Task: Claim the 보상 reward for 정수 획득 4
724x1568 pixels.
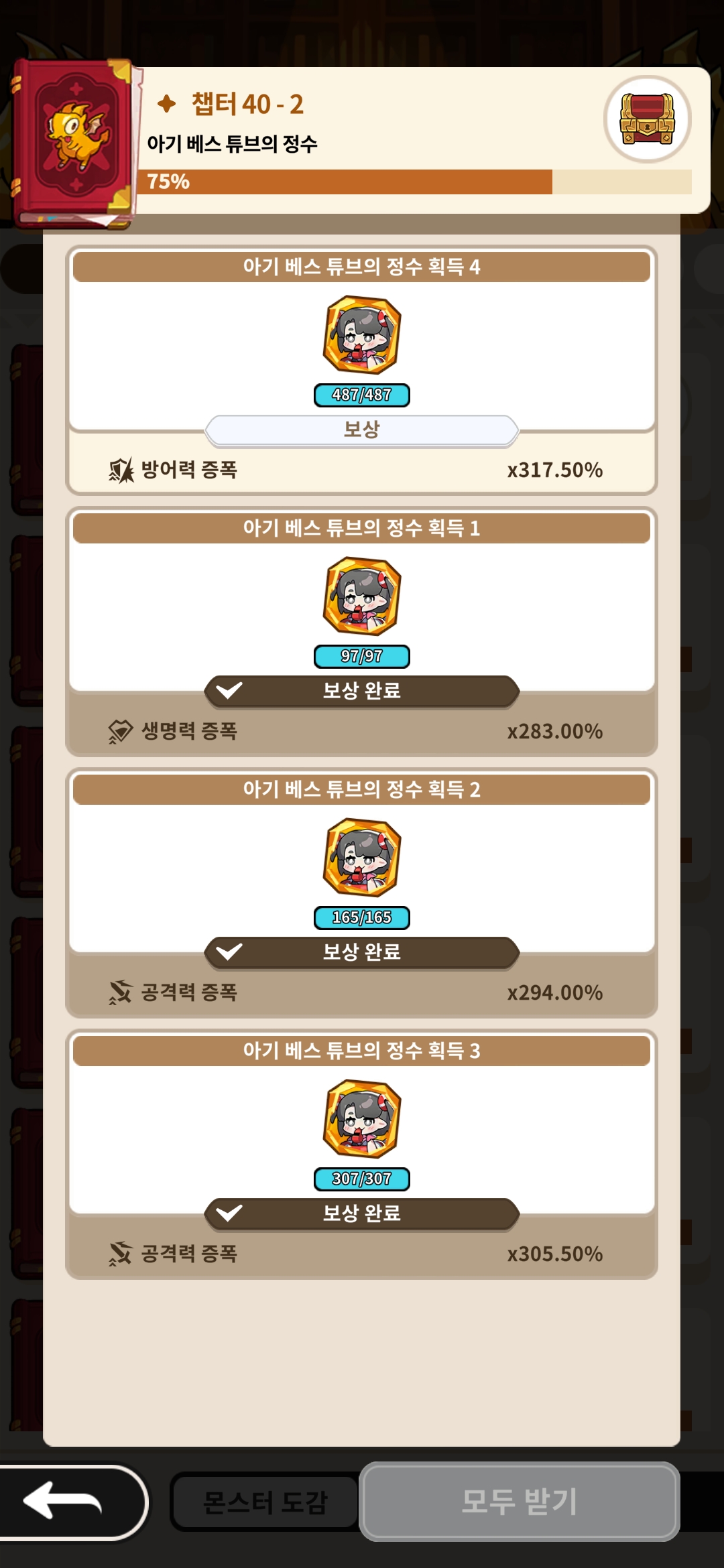Action: pos(362,430)
